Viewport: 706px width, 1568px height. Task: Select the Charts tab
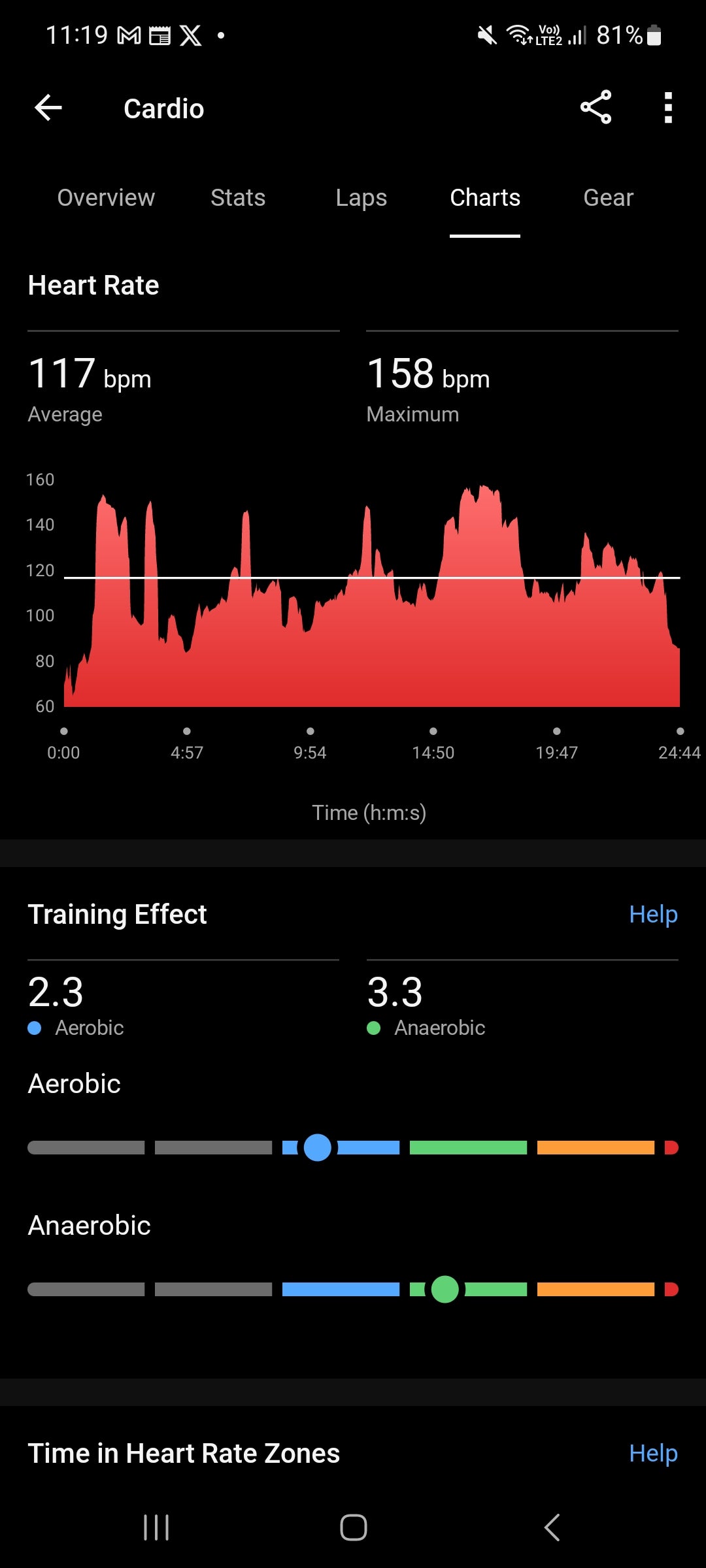[x=485, y=197]
